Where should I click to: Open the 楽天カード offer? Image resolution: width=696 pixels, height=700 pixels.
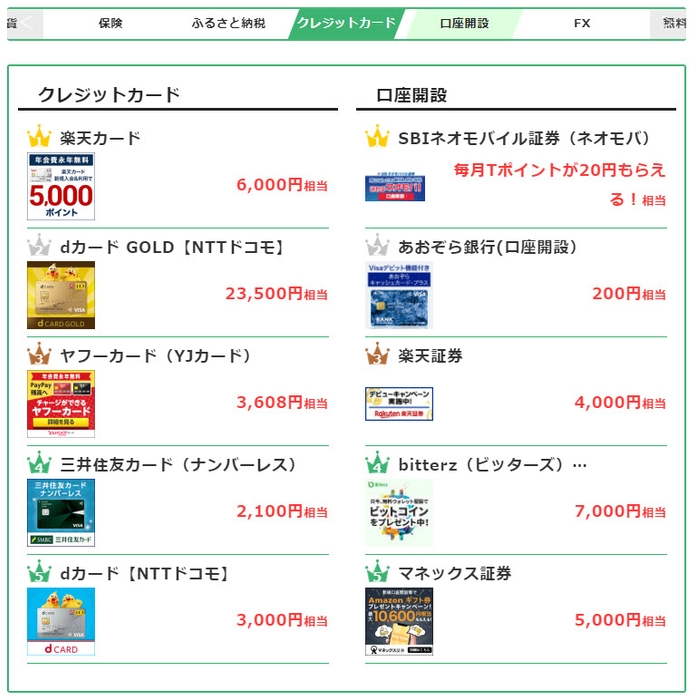tap(100, 138)
